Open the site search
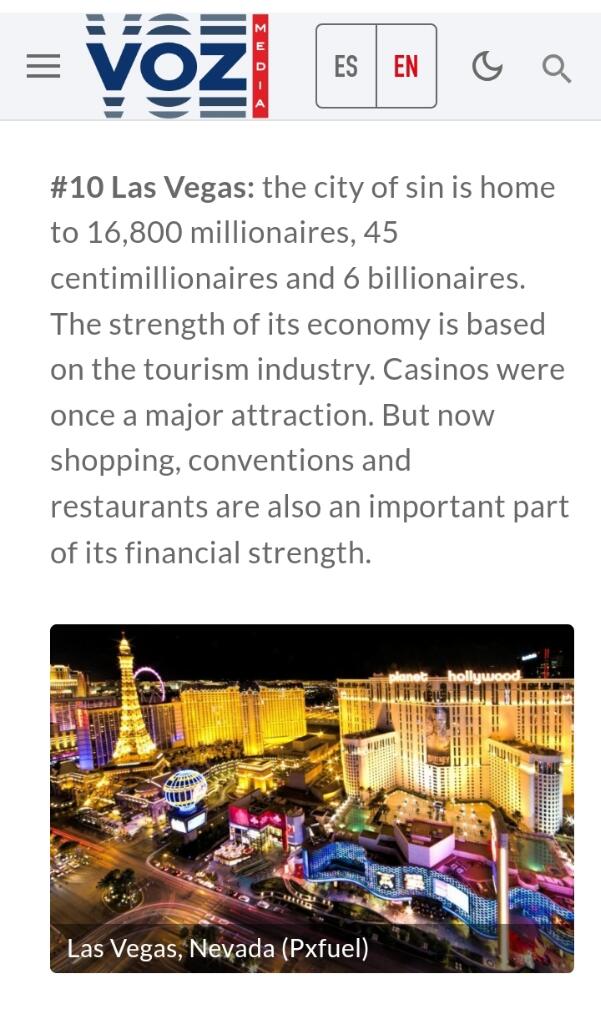This screenshot has width=601, height=1024. pos(556,68)
